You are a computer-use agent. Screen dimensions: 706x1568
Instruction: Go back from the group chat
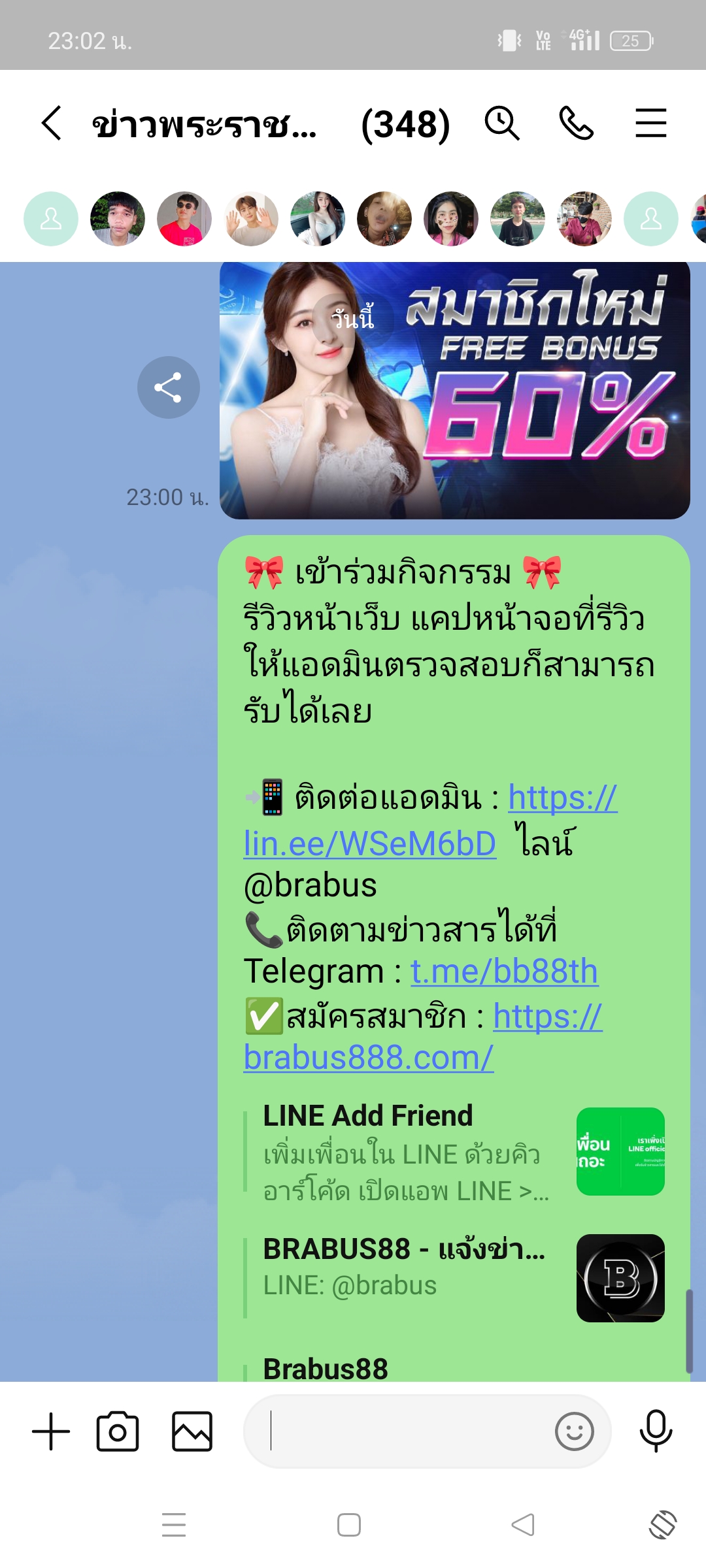(52, 123)
